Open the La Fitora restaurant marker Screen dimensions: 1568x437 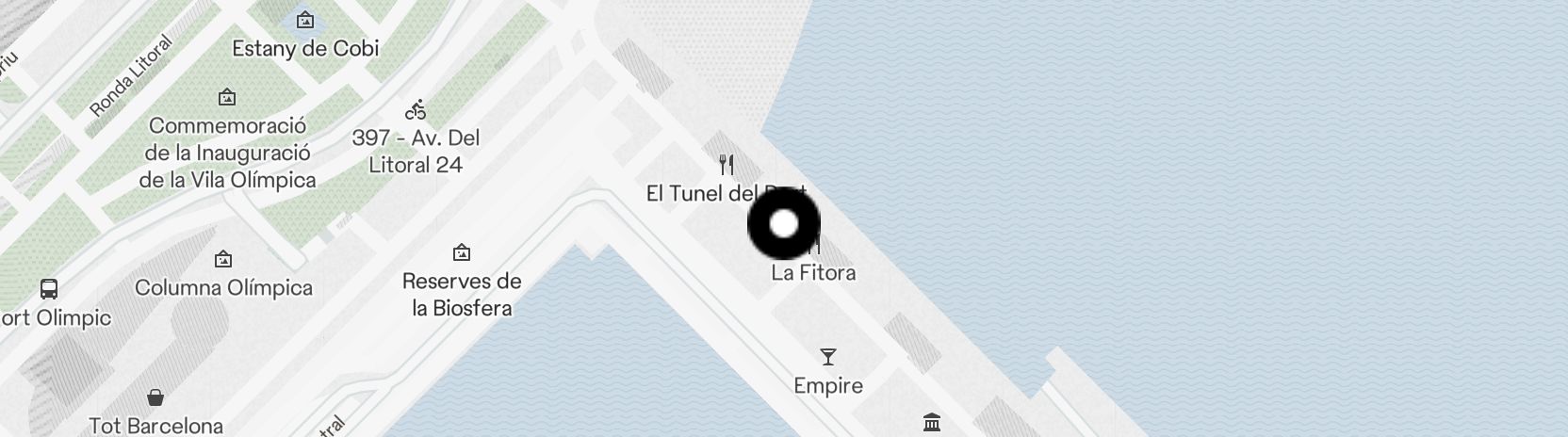[813, 272]
